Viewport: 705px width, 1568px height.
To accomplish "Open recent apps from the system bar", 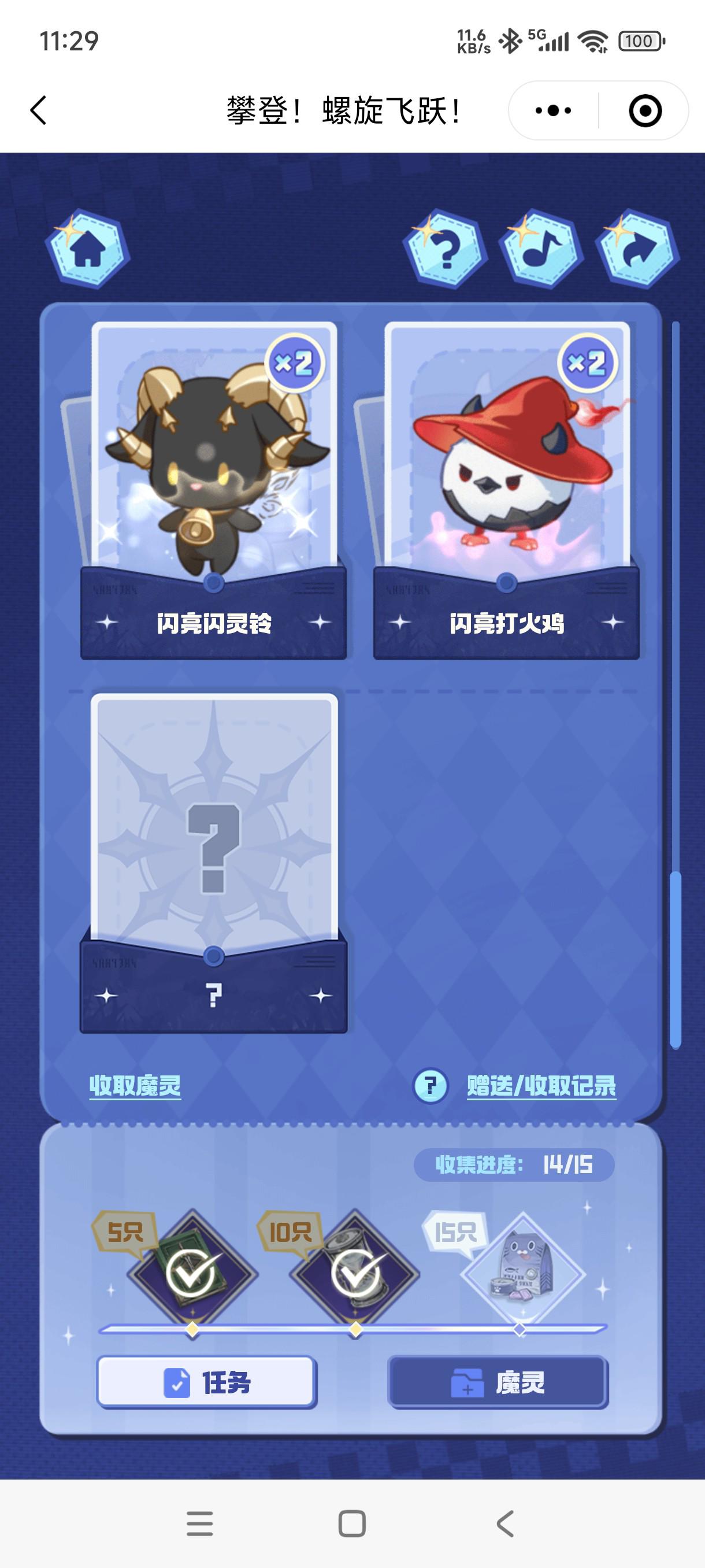I will 199,1523.
